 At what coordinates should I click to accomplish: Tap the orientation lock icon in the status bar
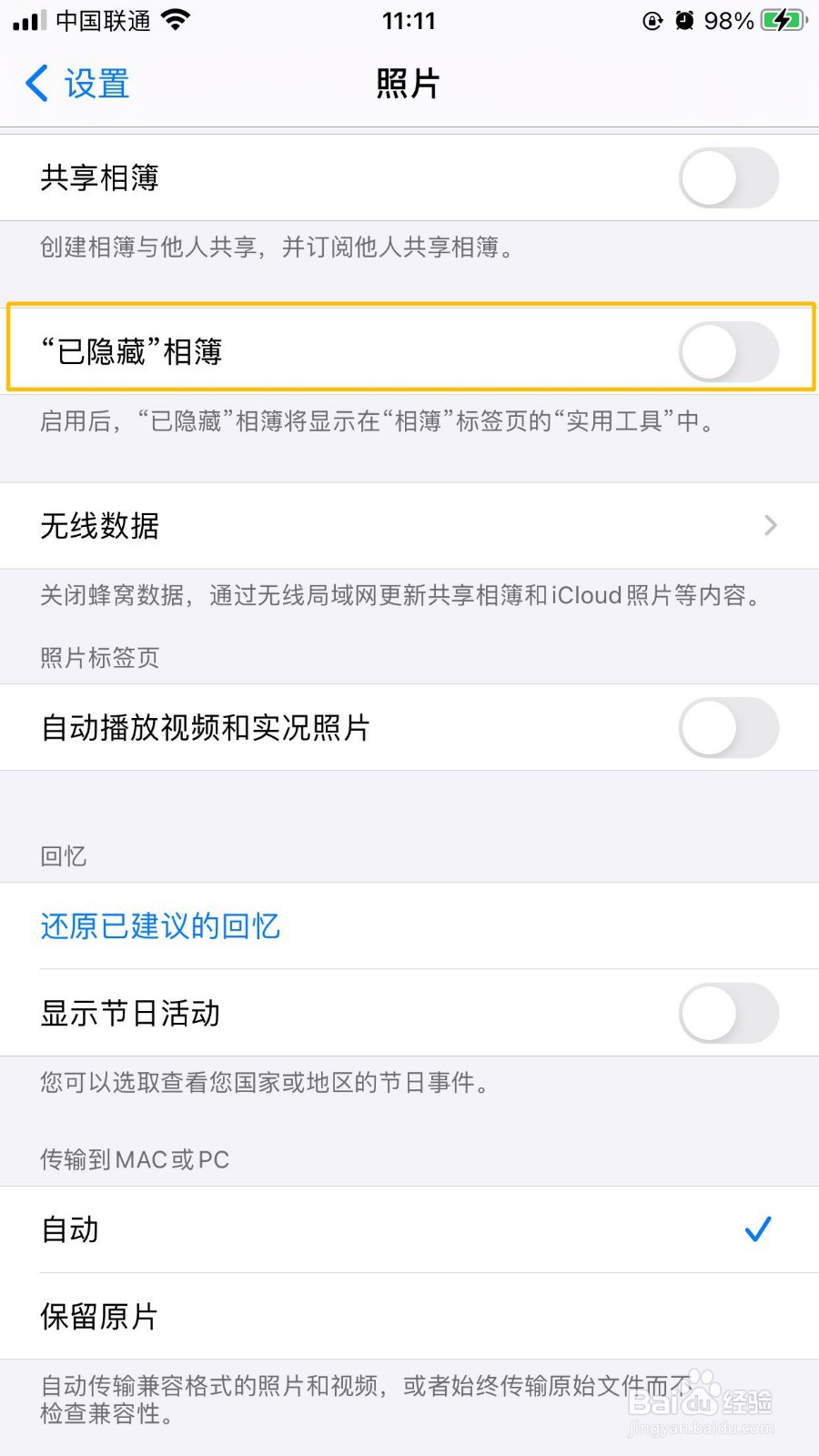pyautogui.click(x=652, y=20)
